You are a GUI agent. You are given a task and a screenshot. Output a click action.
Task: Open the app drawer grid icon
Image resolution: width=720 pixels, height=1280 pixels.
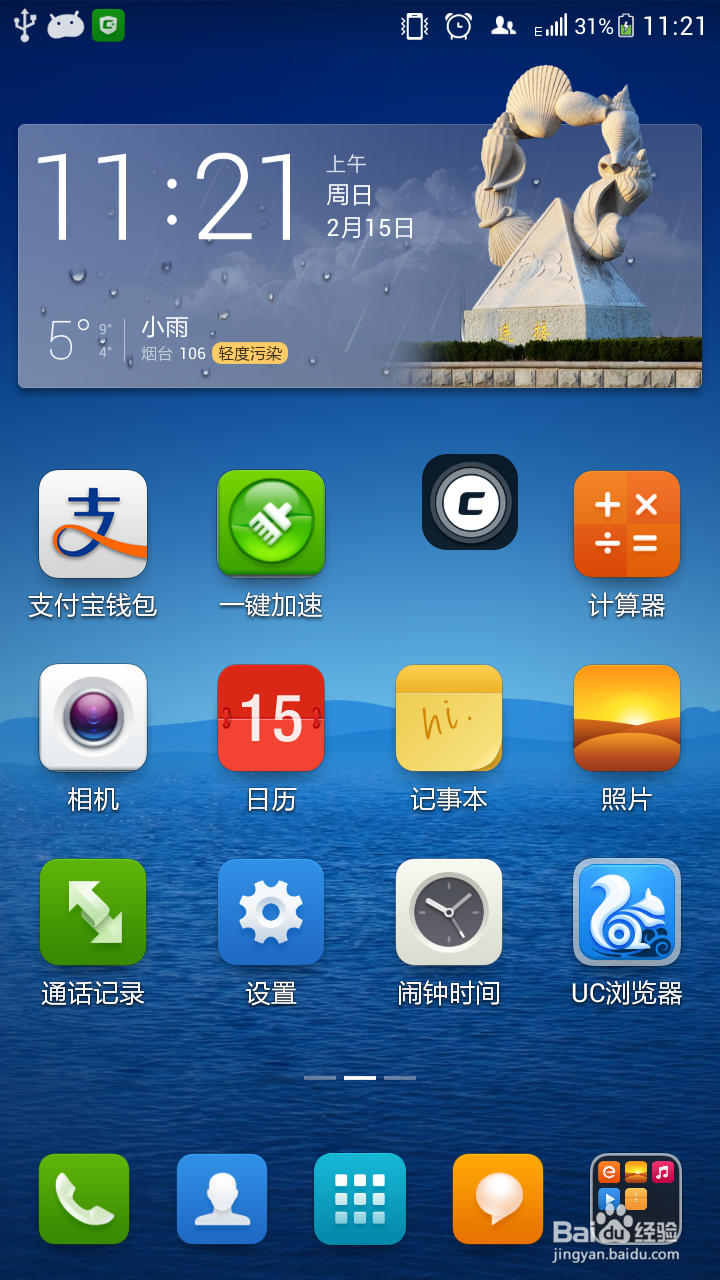coord(360,1199)
